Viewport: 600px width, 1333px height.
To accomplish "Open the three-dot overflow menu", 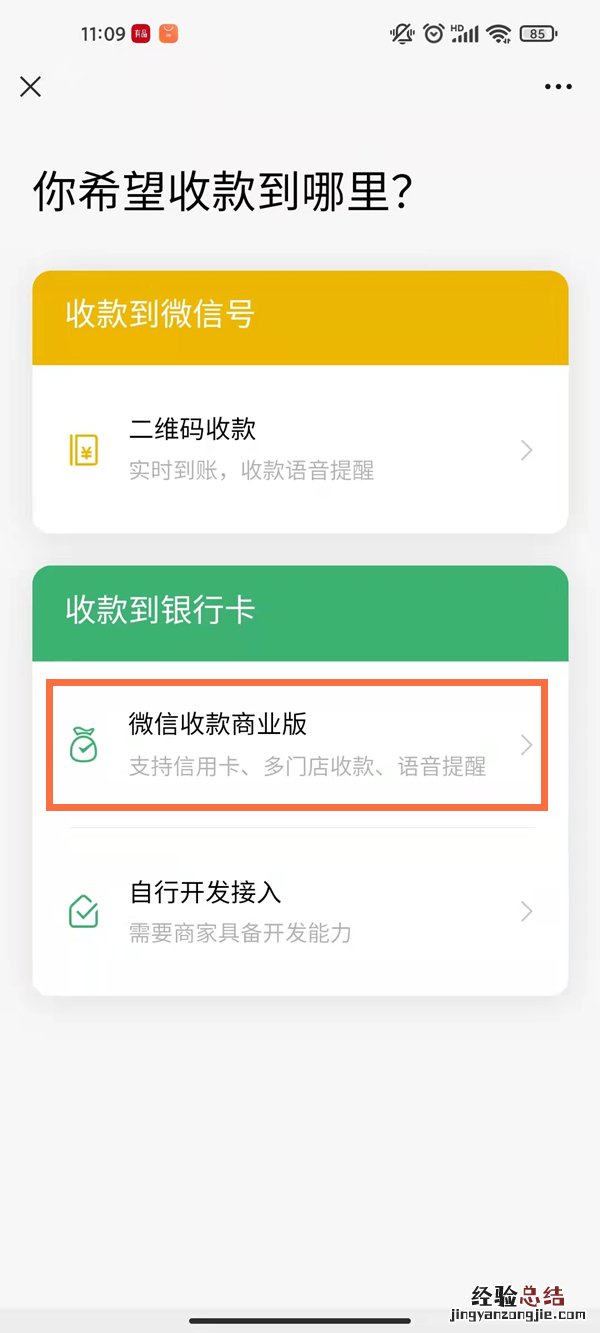I will point(558,87).
